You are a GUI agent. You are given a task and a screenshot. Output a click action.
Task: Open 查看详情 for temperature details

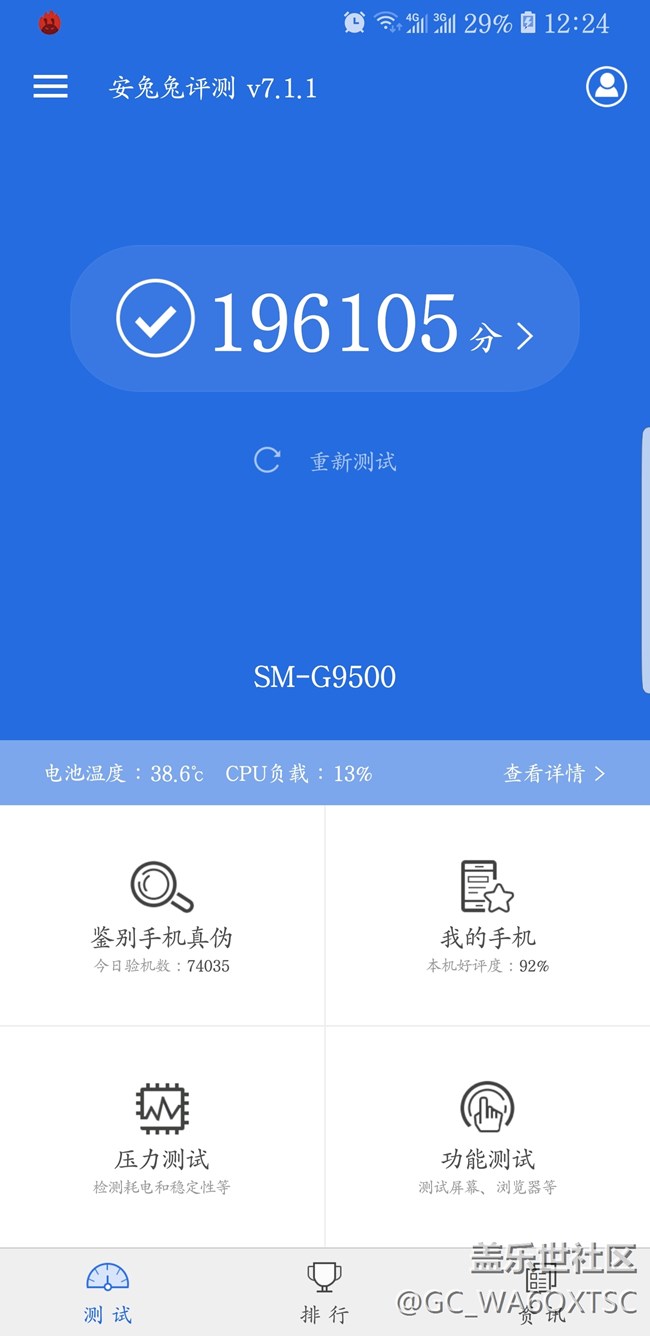[x=554, y=773]
